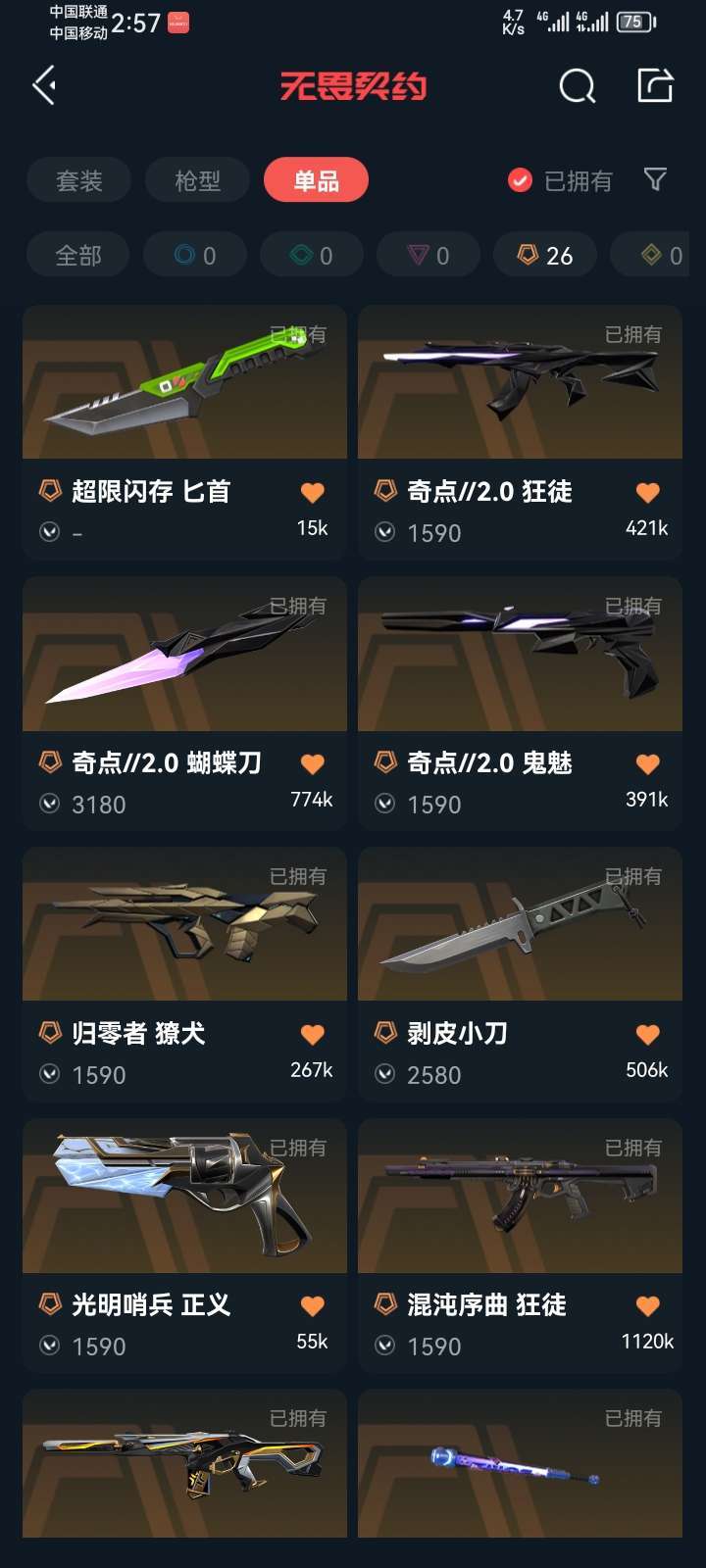The image size is (706, 1568).
Task: Go back using the top-left arrow
Action: point(44,86)
